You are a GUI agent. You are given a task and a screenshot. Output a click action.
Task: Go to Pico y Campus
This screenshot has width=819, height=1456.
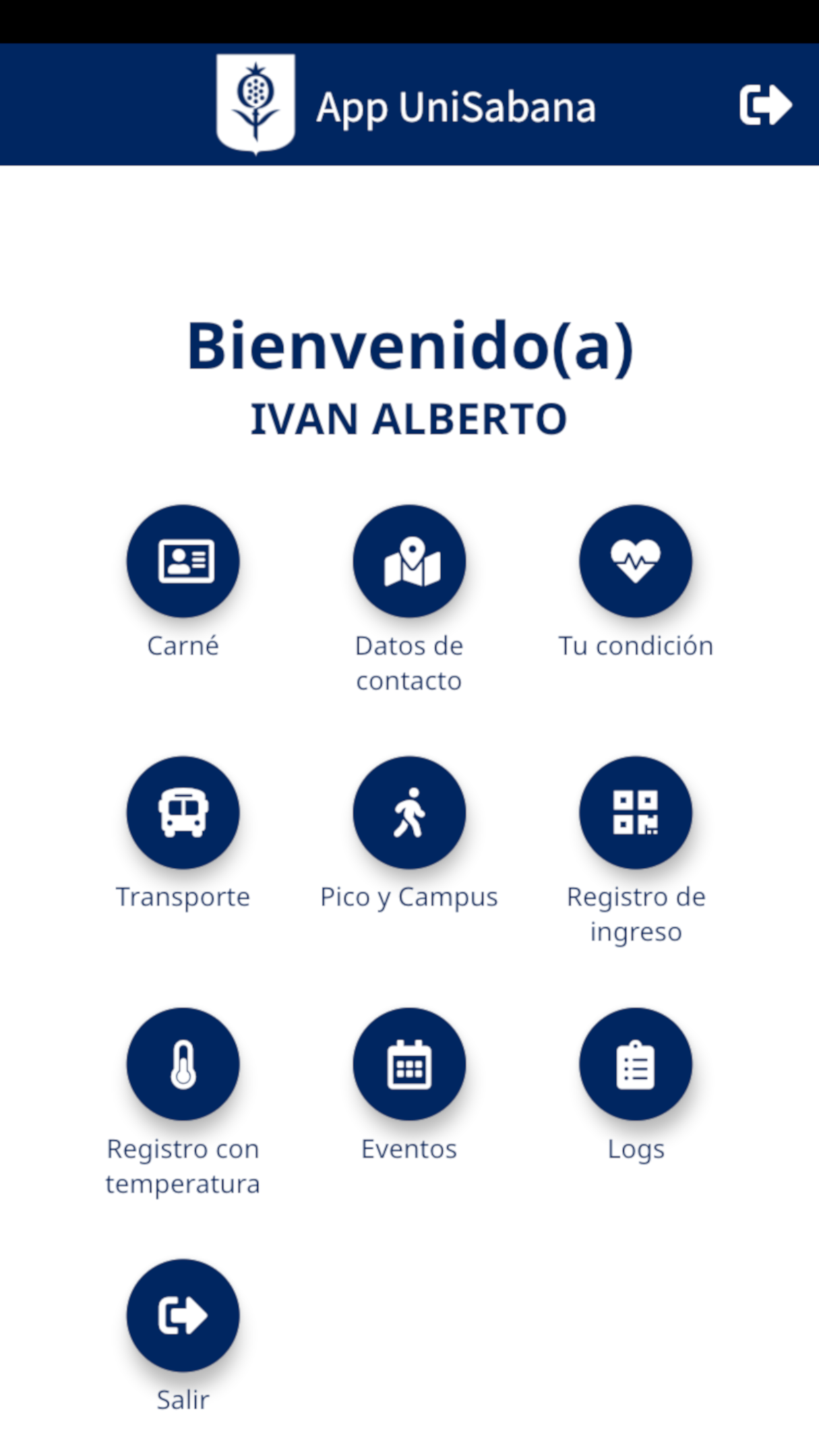click(409, 812)
